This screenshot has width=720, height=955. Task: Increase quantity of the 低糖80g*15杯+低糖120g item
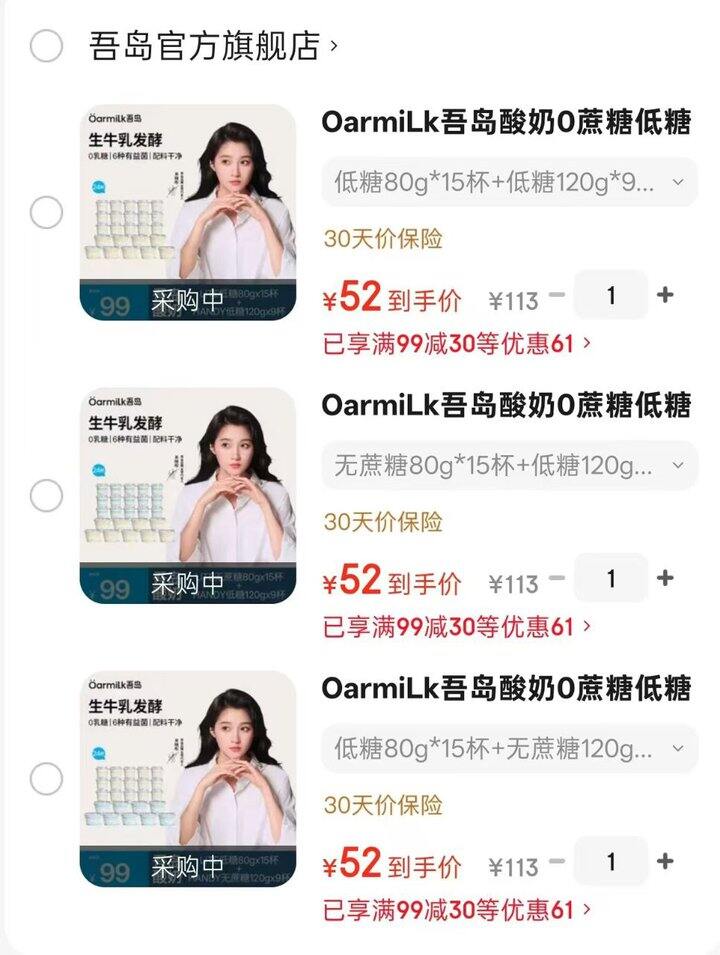665,295
